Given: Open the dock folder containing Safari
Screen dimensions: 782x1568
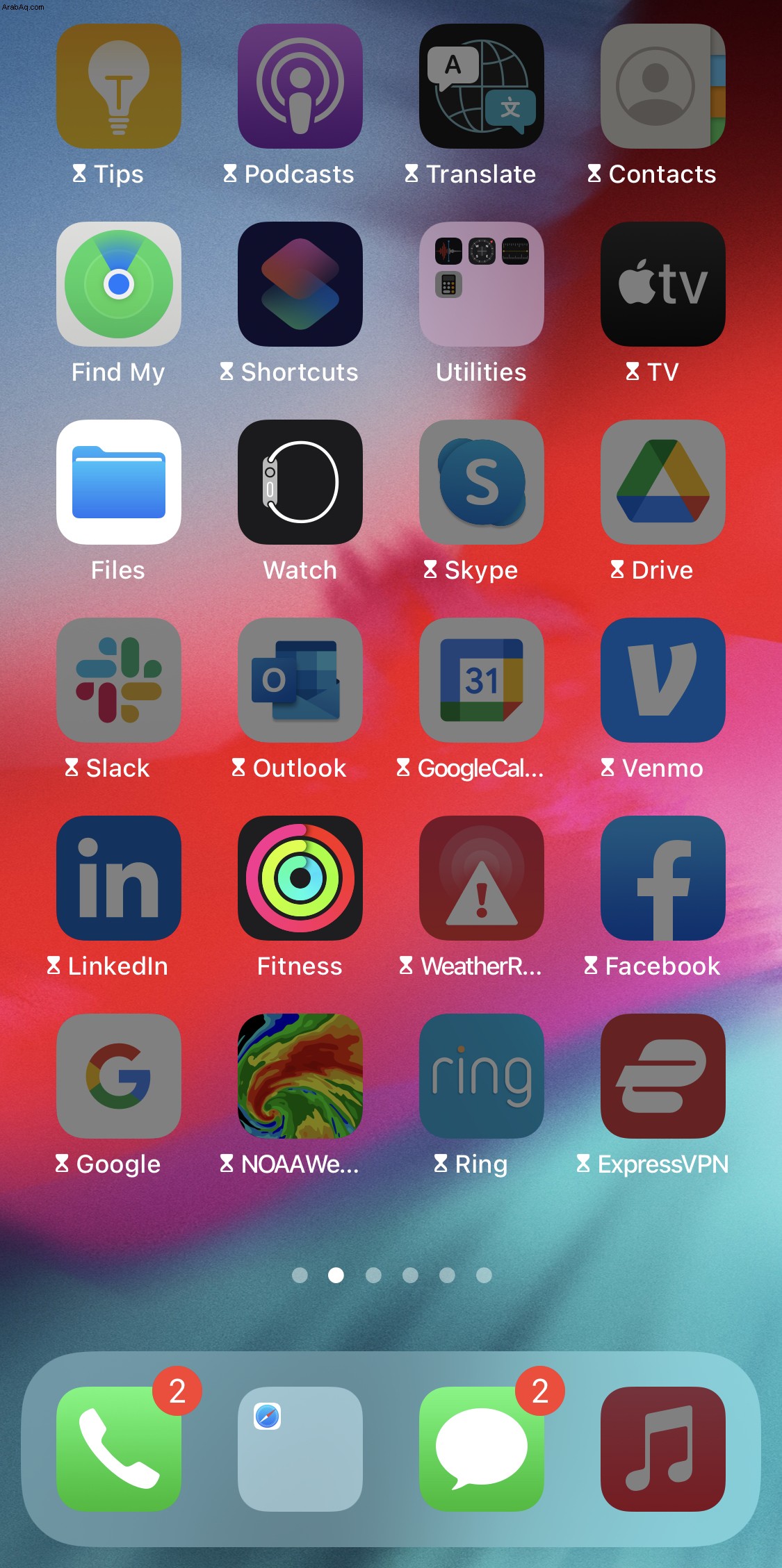Looking at the screenshot, I should pyautogui.click(x=300, y=1449).
